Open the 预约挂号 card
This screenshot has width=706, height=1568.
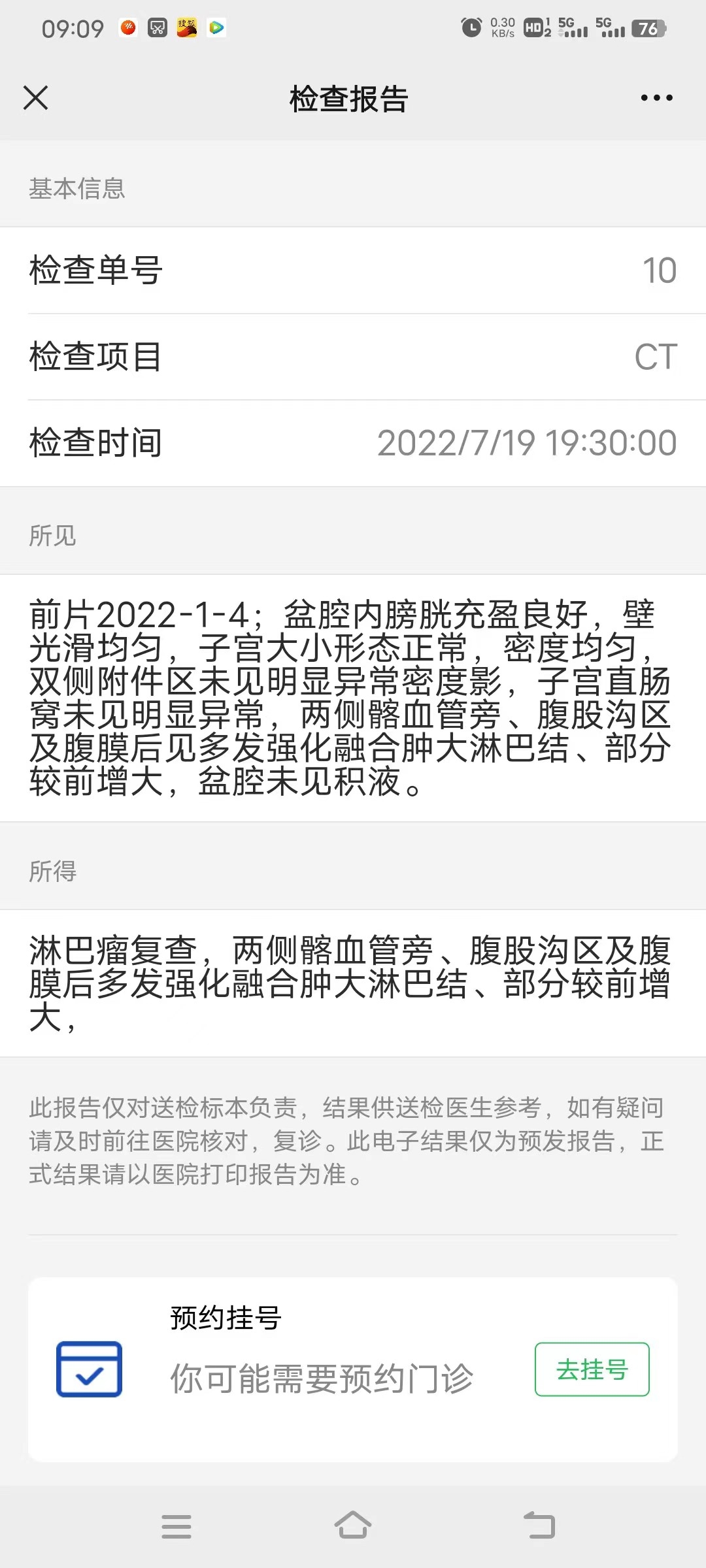[353, 1369]
